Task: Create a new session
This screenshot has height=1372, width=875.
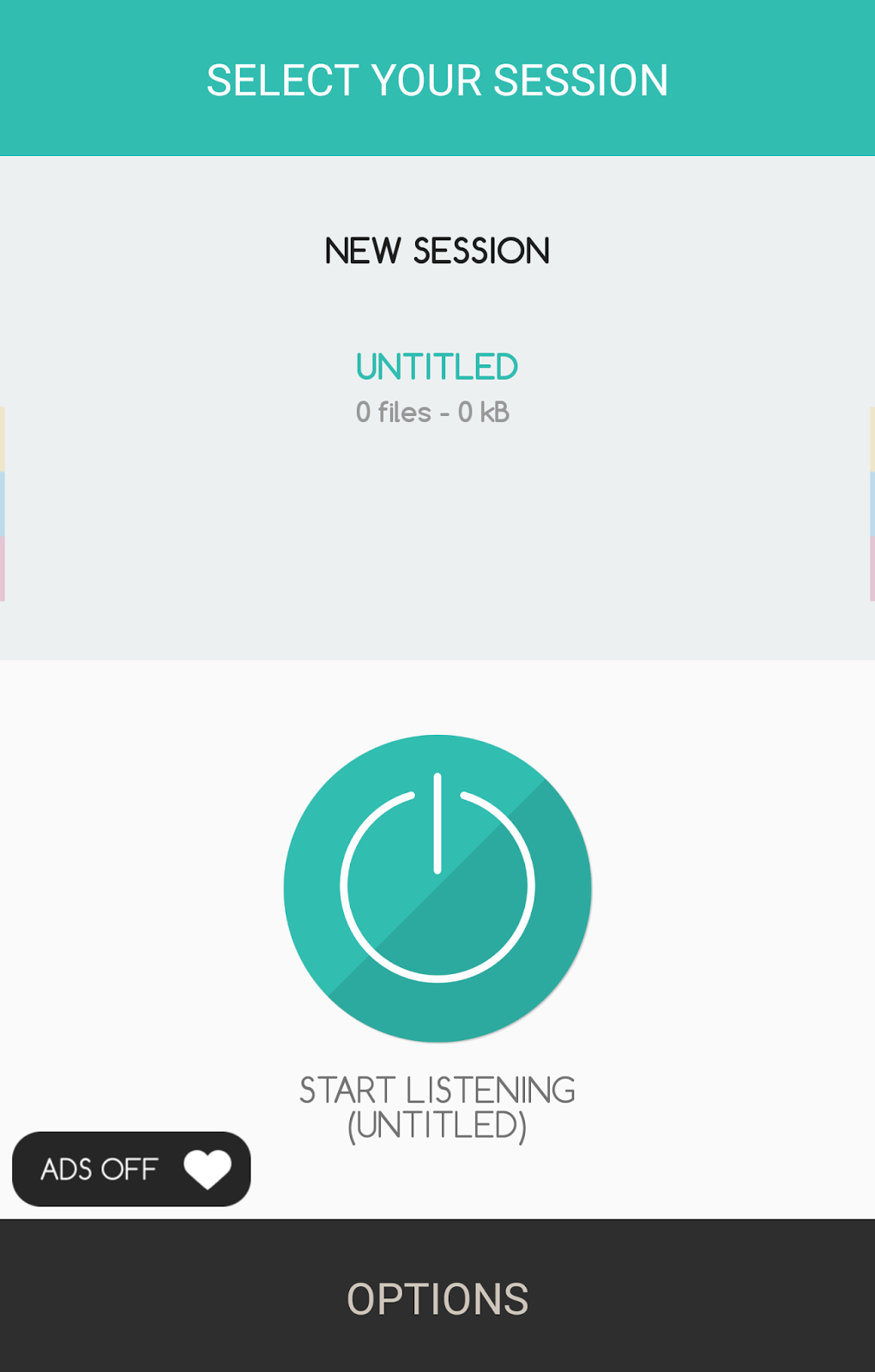Action: tap(437, 251)
